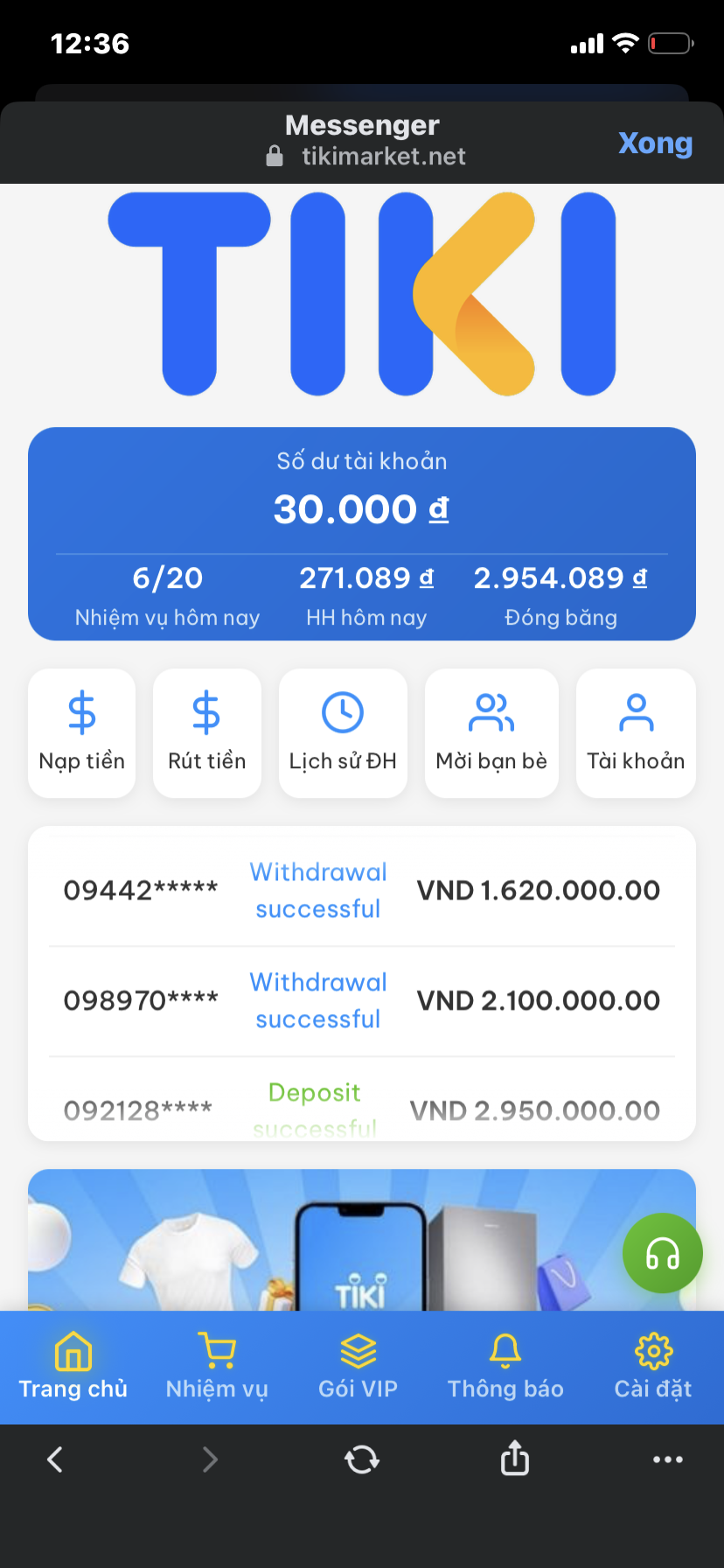The width and height of the screenshot is (724, 1568).
Task: Switch to the Trang chủ tab
Action: [73, 1367]
